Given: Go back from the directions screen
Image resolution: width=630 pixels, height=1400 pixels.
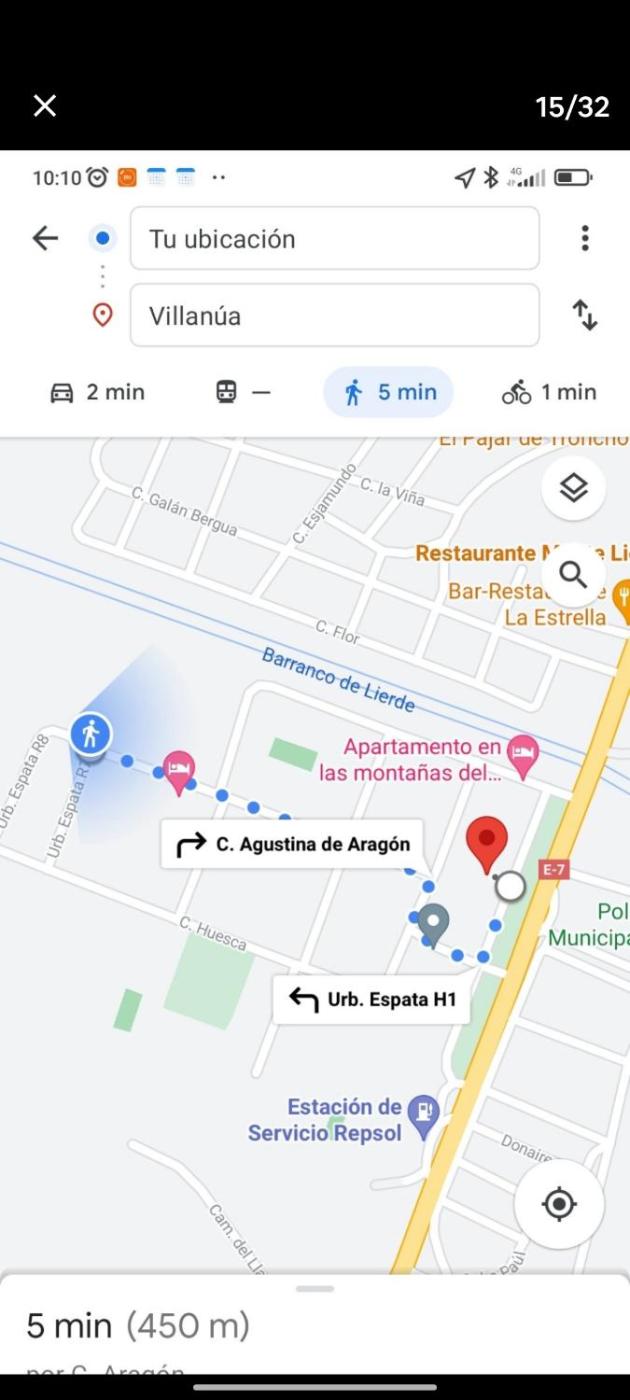Looking at the screenshot, I should 45,238.
